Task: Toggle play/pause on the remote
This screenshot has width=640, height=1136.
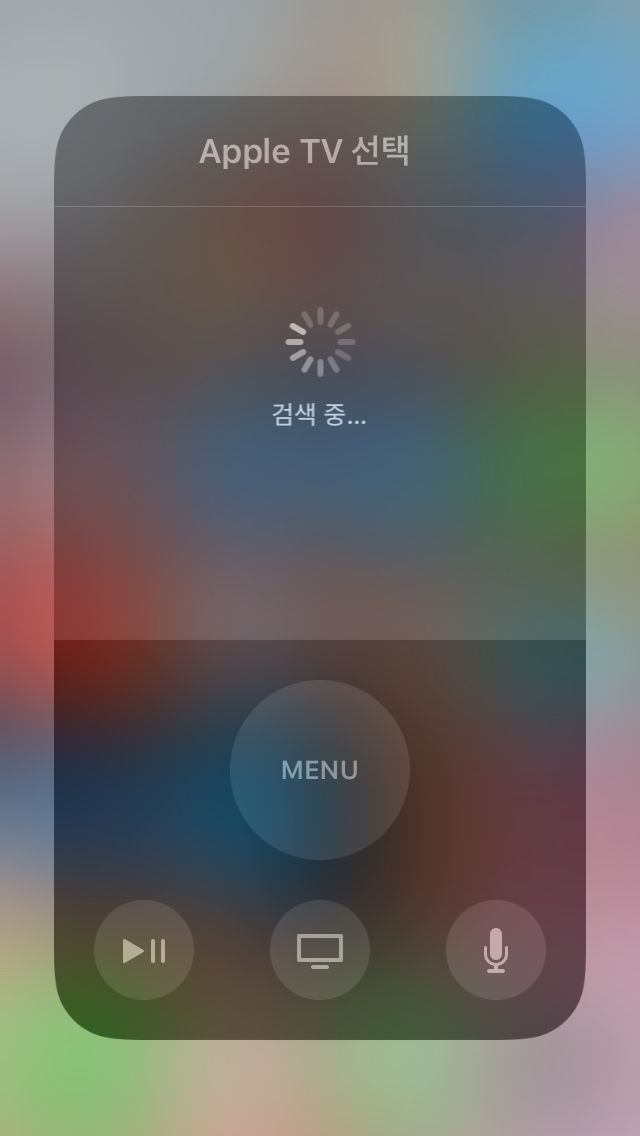Action: tap(144, 950)
